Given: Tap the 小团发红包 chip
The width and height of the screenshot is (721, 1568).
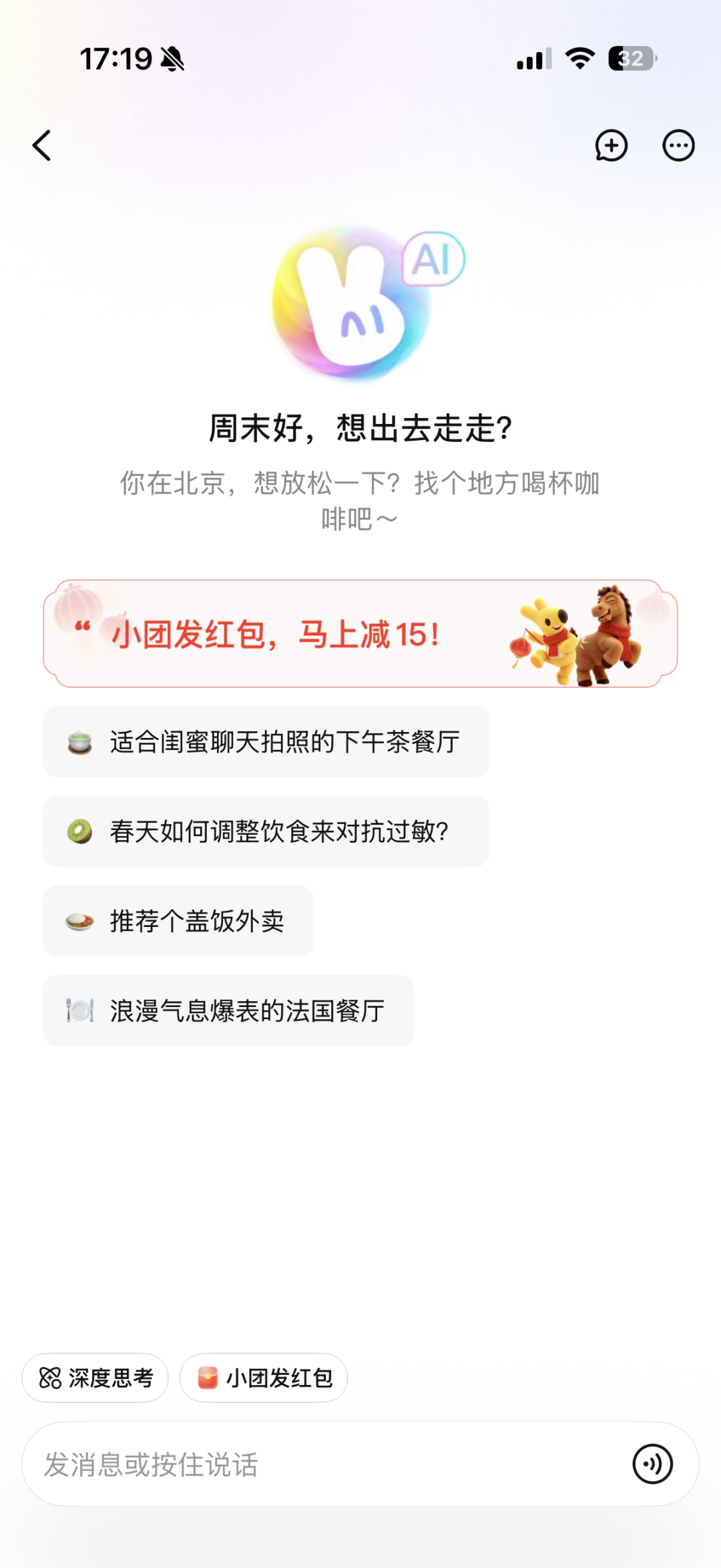Looking at the screenshot, I should [264, 1378].
